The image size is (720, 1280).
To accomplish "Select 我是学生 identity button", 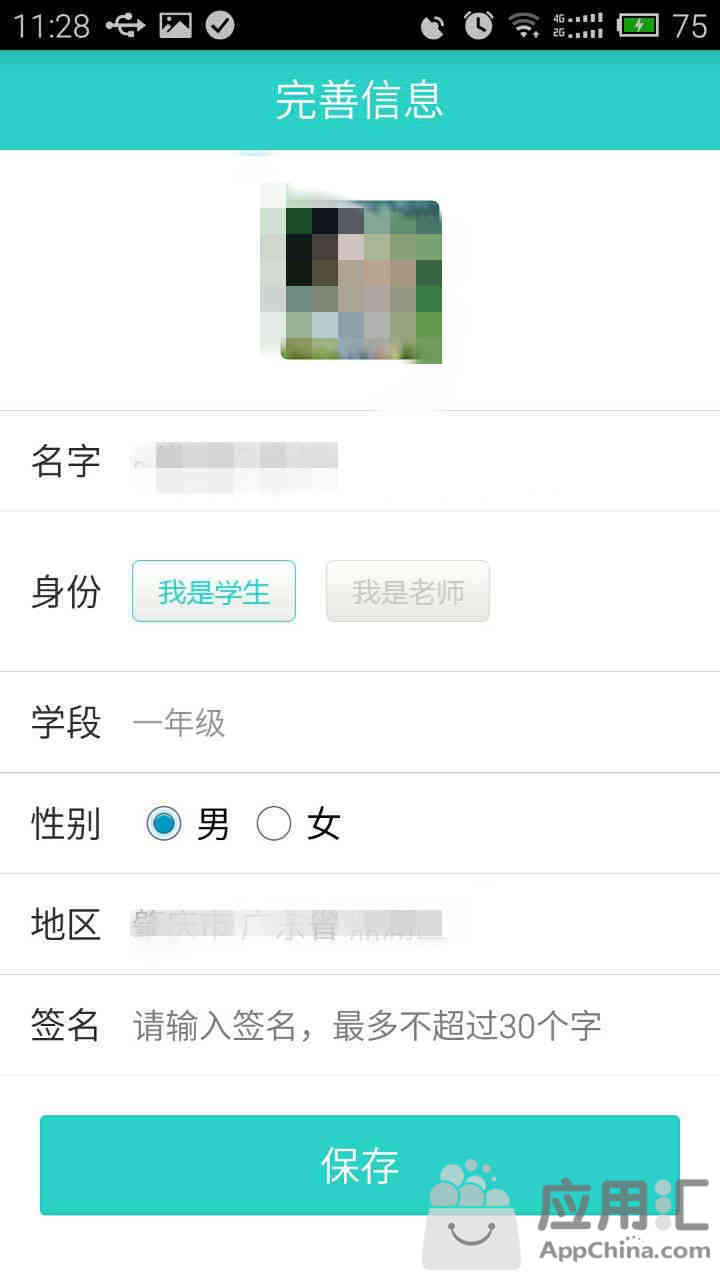I will [214, 591].
